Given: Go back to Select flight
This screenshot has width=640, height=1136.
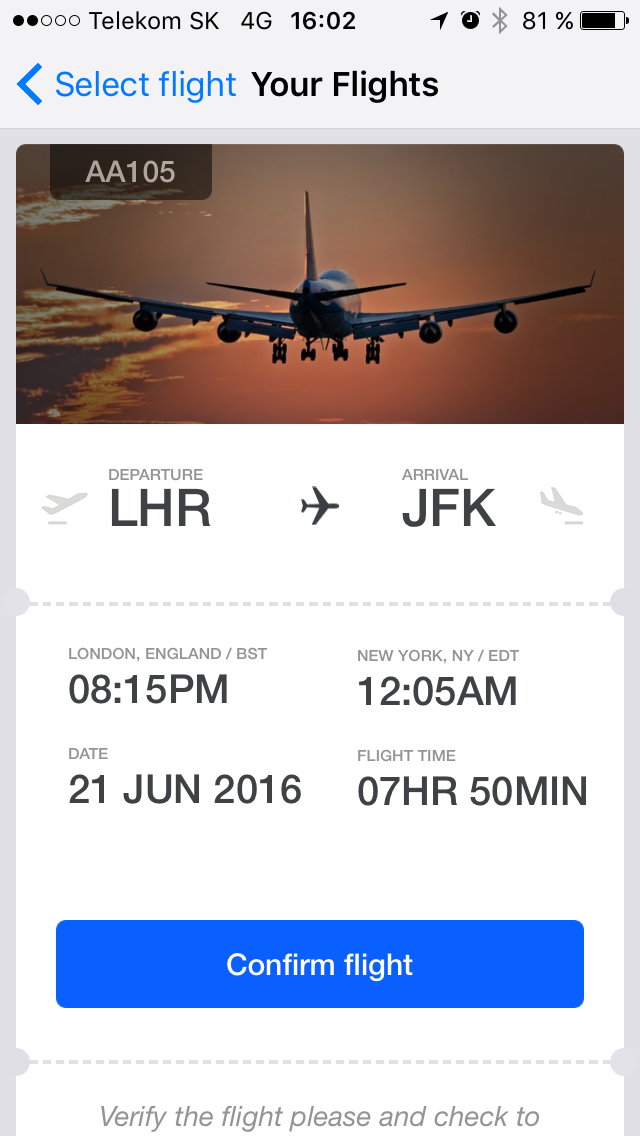Looking at the screenshot, I should pyautogui.click(x=127, y=85).
